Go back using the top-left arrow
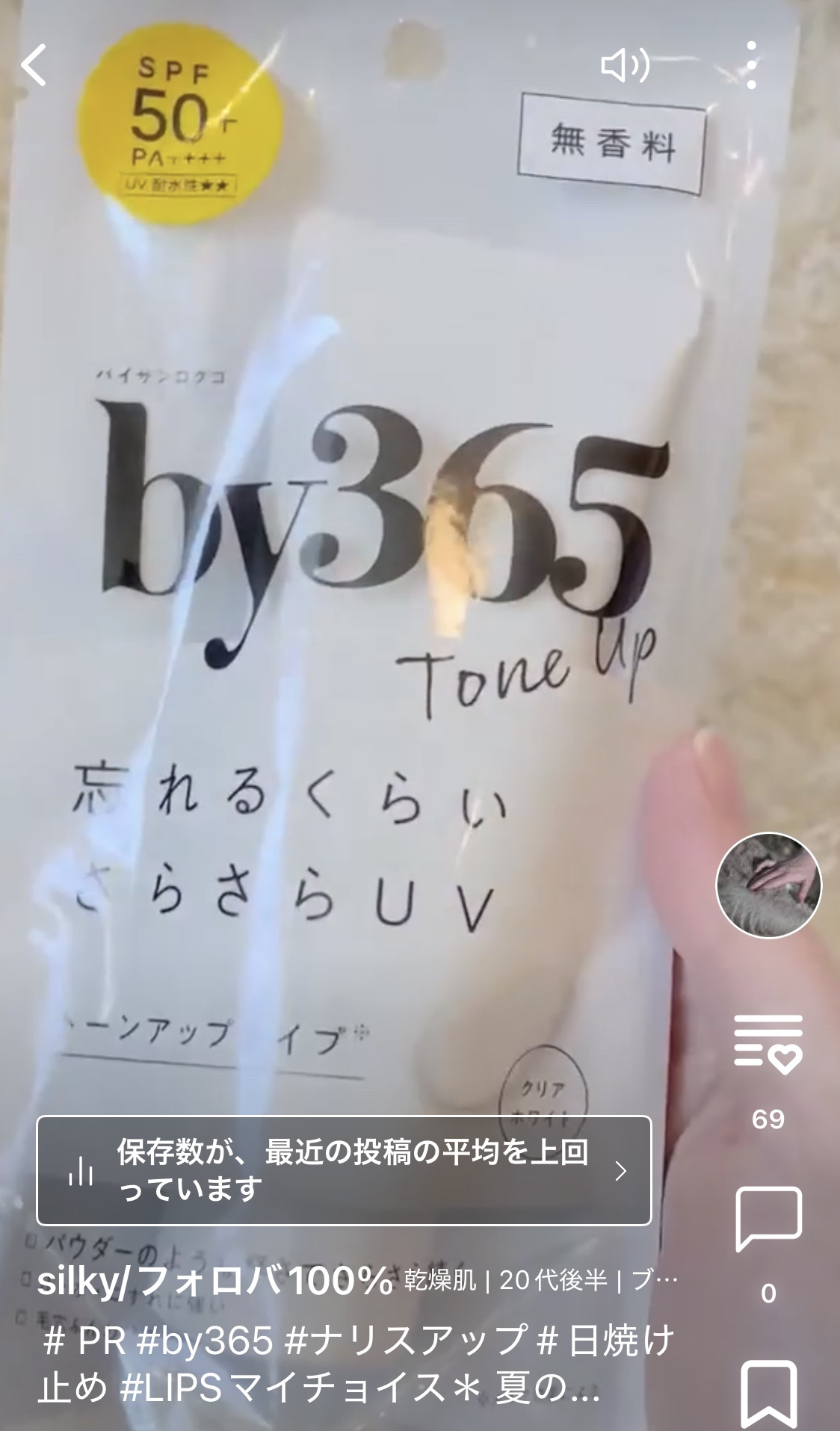840x1431 pixels. (x=34, y=65)
